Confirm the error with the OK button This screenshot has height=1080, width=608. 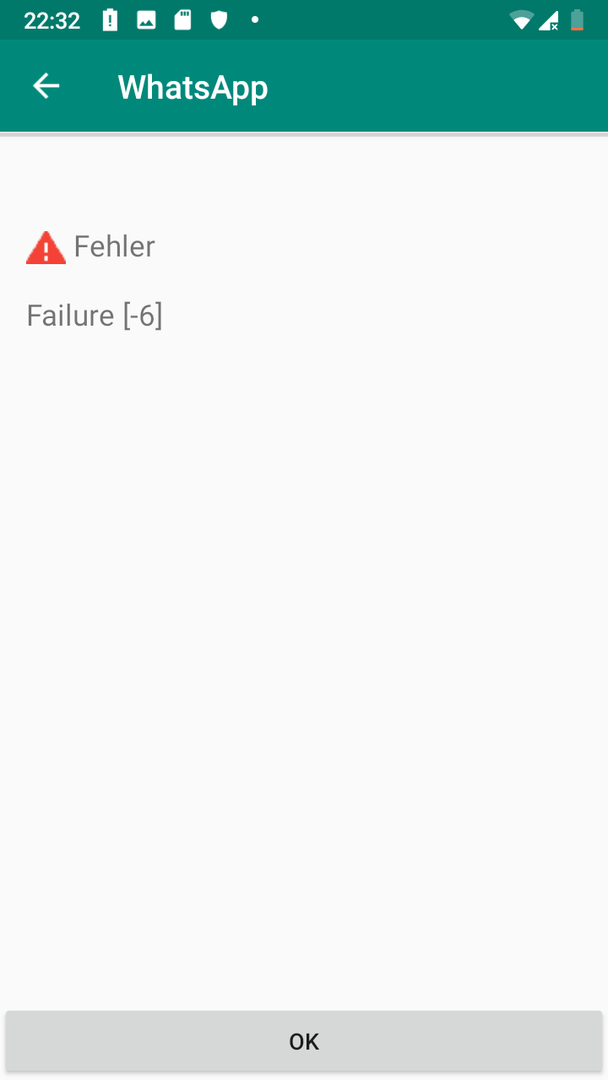pos(304,1041)
